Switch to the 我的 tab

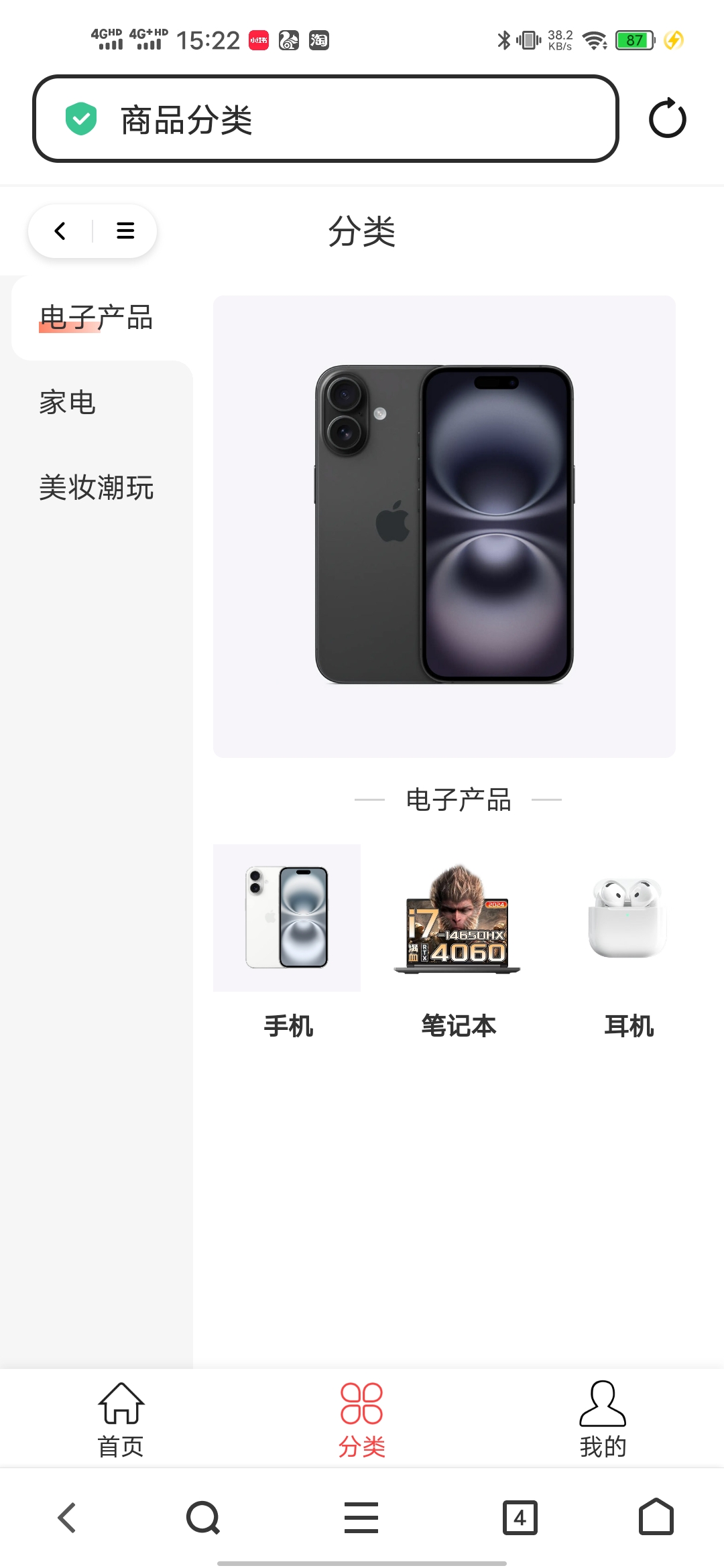603,1419
